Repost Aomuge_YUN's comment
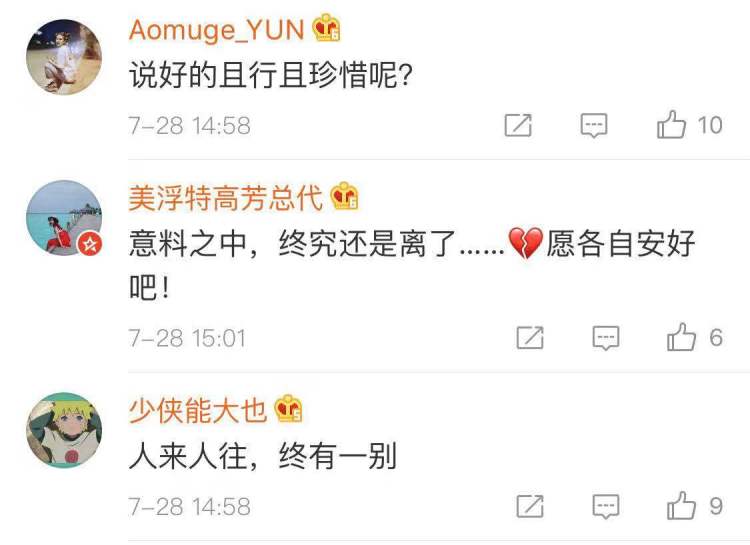Image resolution: width=750 pixels, height=545 pixels. (x=518, y=125)
